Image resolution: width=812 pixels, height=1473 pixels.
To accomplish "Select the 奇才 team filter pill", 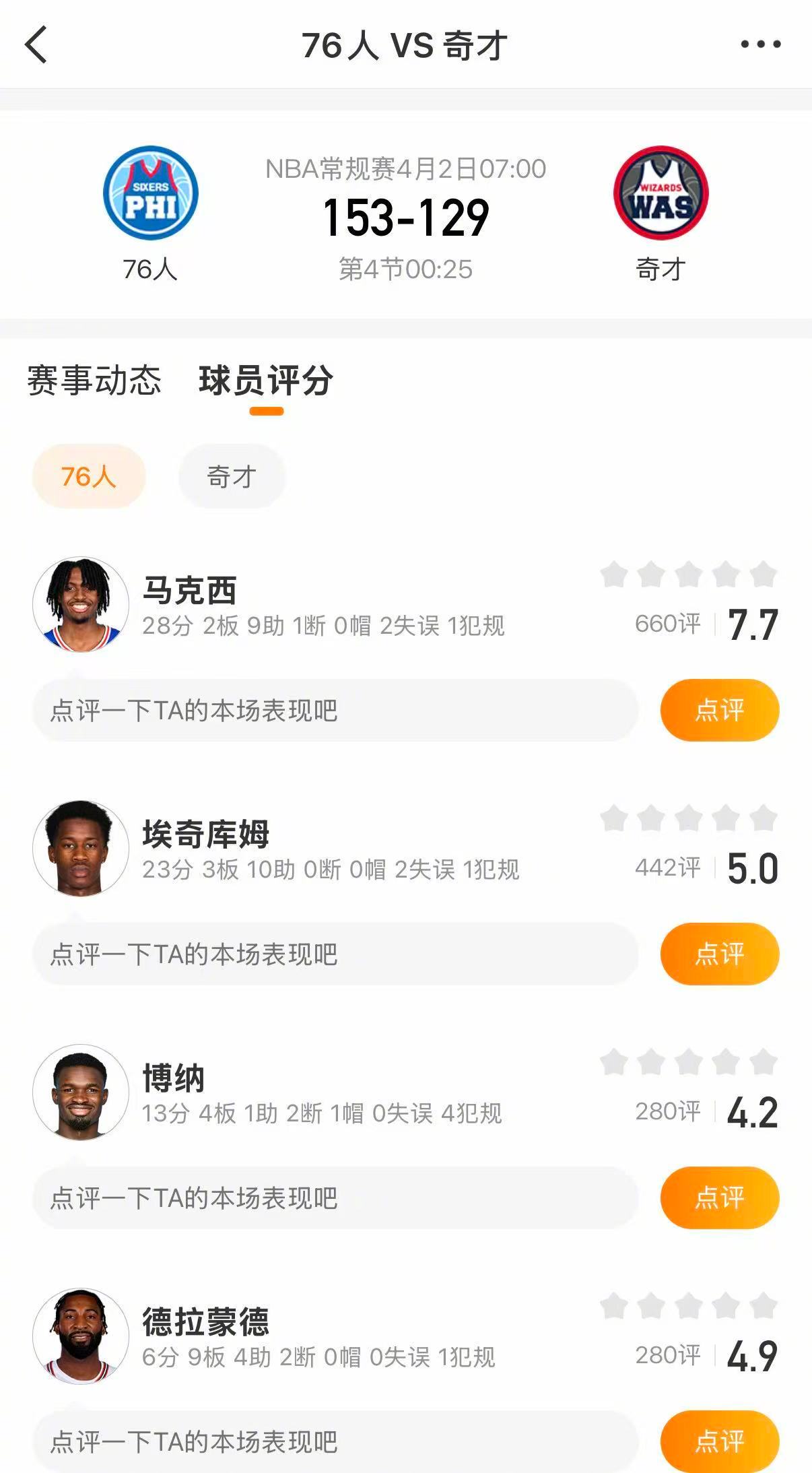I will 232,475.
